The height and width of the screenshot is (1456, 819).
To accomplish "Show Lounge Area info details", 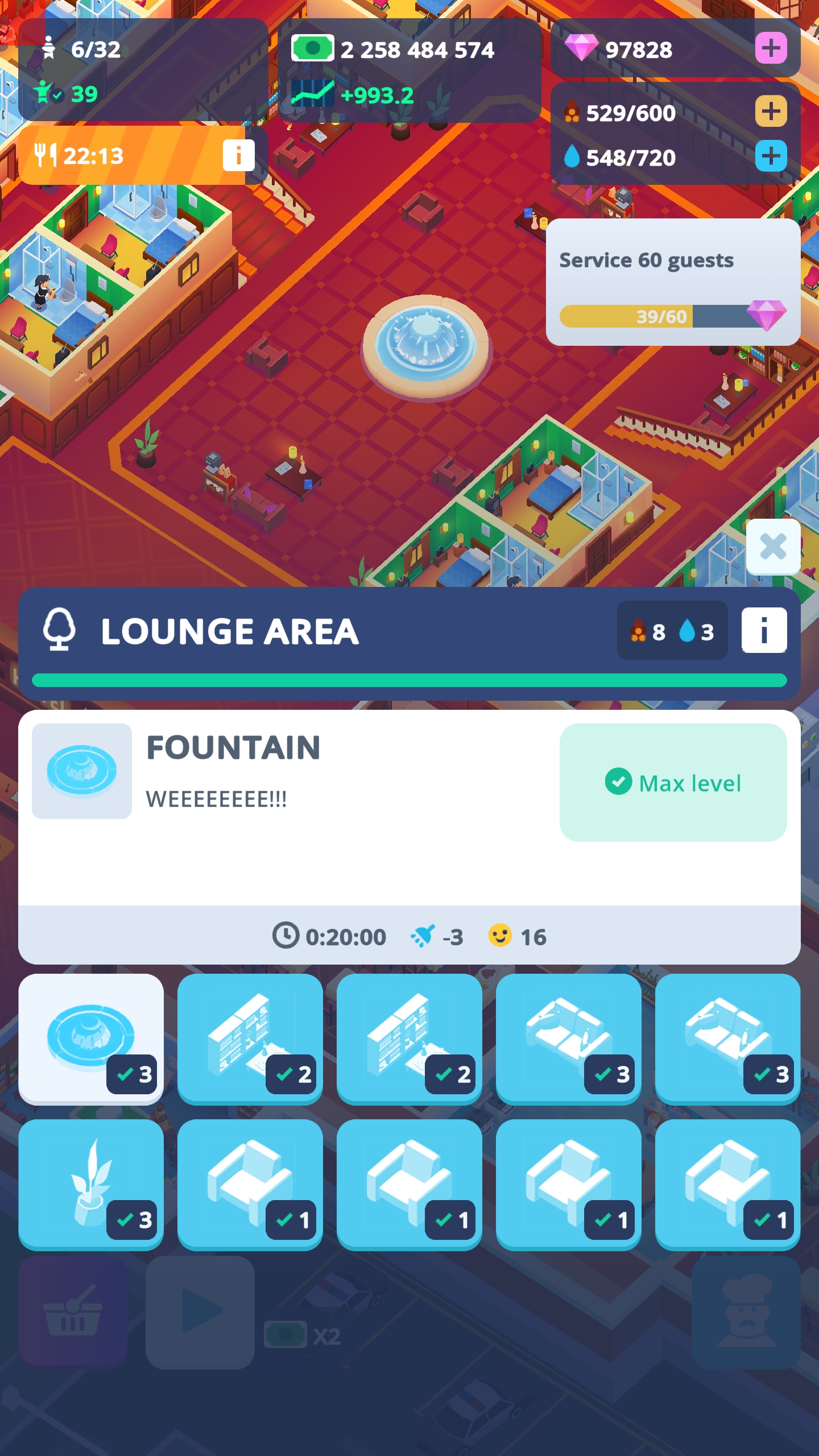I will pyautogui.click(x=764, y=631).
